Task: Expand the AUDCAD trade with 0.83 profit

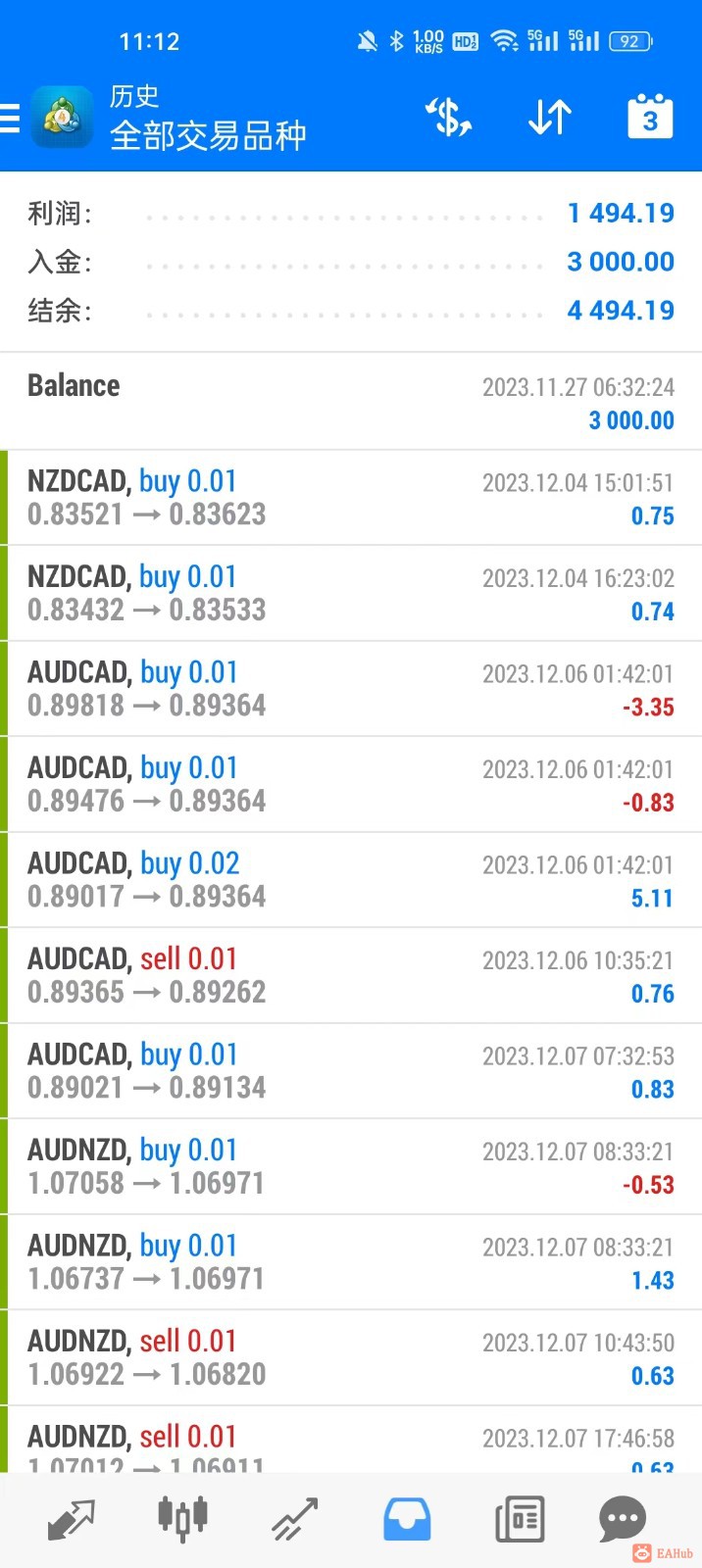Action: (x=351, y=1070)
